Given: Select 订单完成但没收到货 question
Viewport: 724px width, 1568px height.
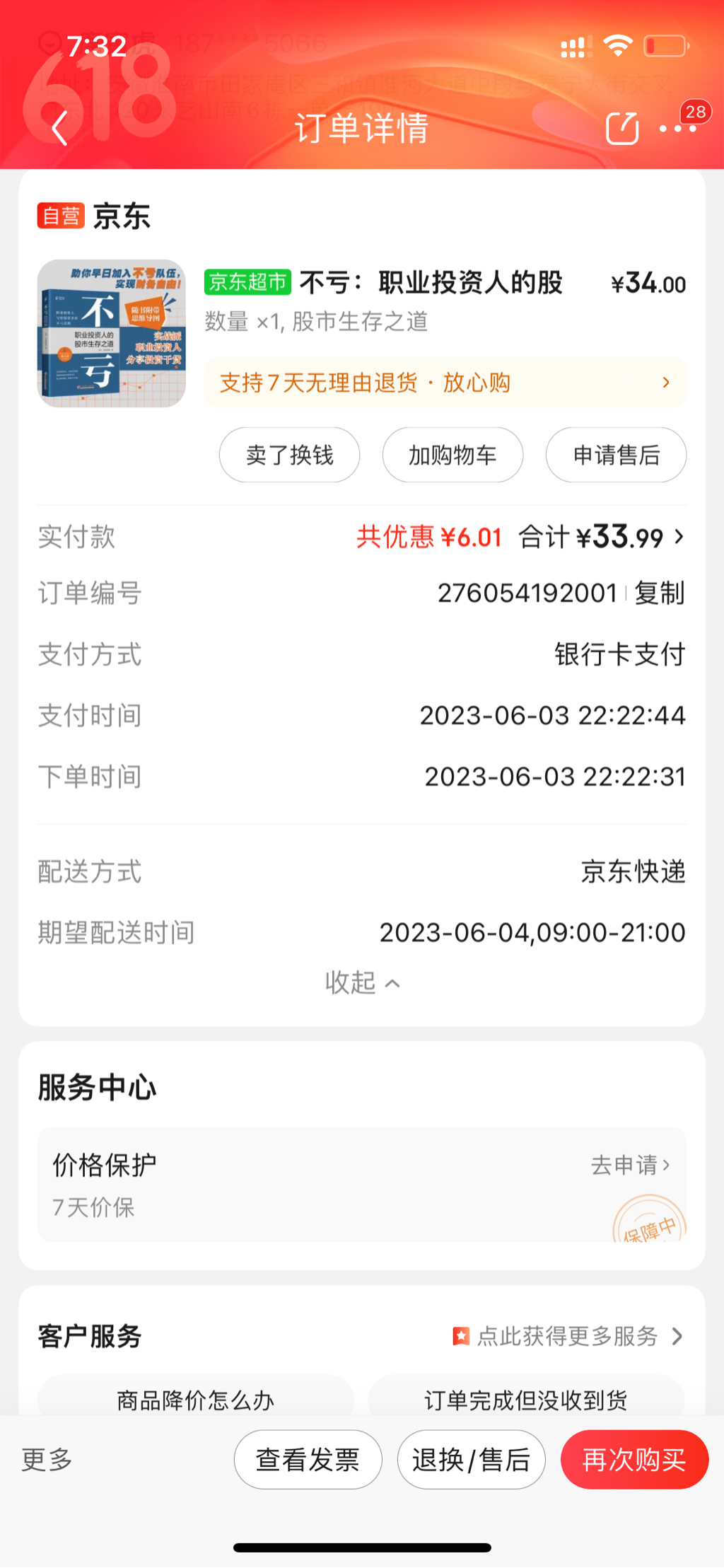Looking at the screenshot, I should (x=525, y=1398).
